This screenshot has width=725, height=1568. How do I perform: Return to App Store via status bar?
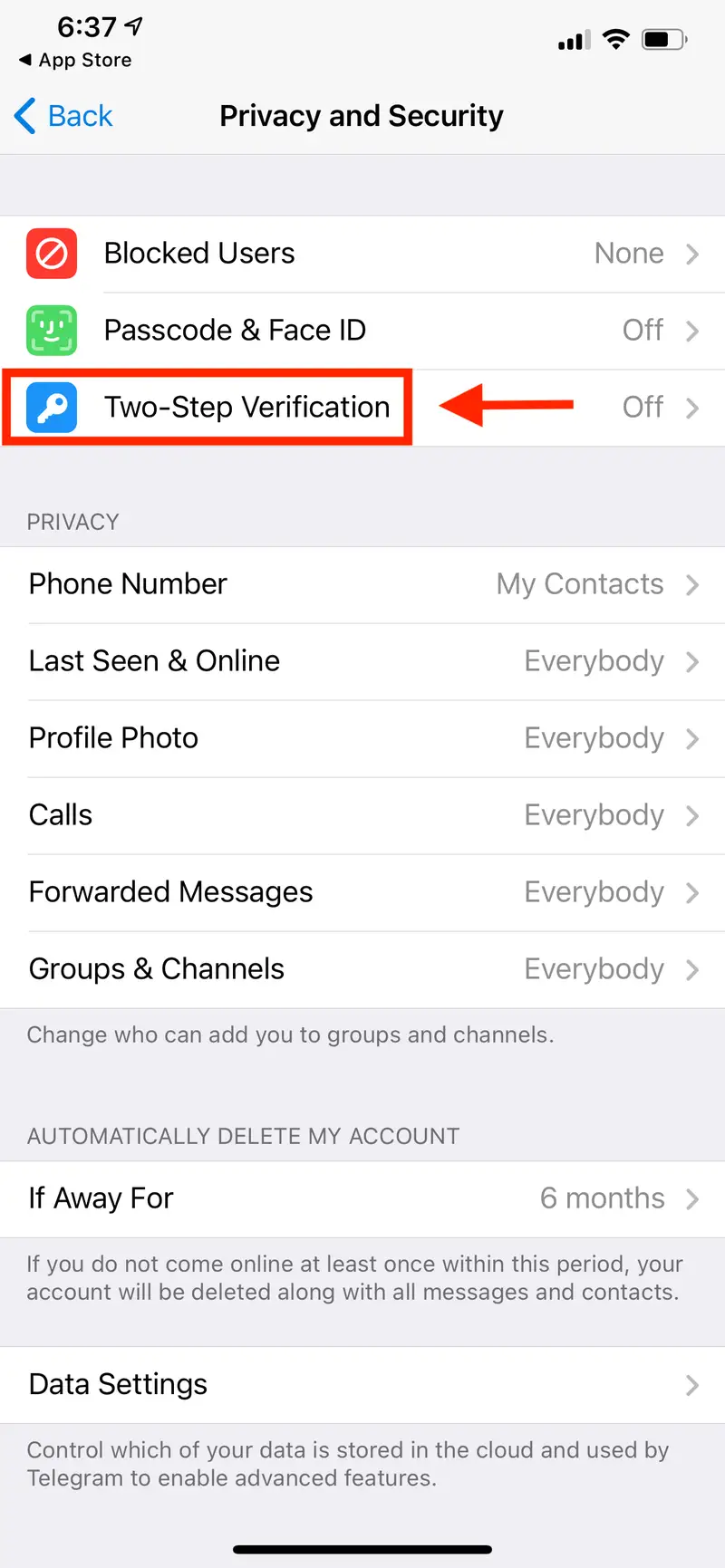click(76, 60)
